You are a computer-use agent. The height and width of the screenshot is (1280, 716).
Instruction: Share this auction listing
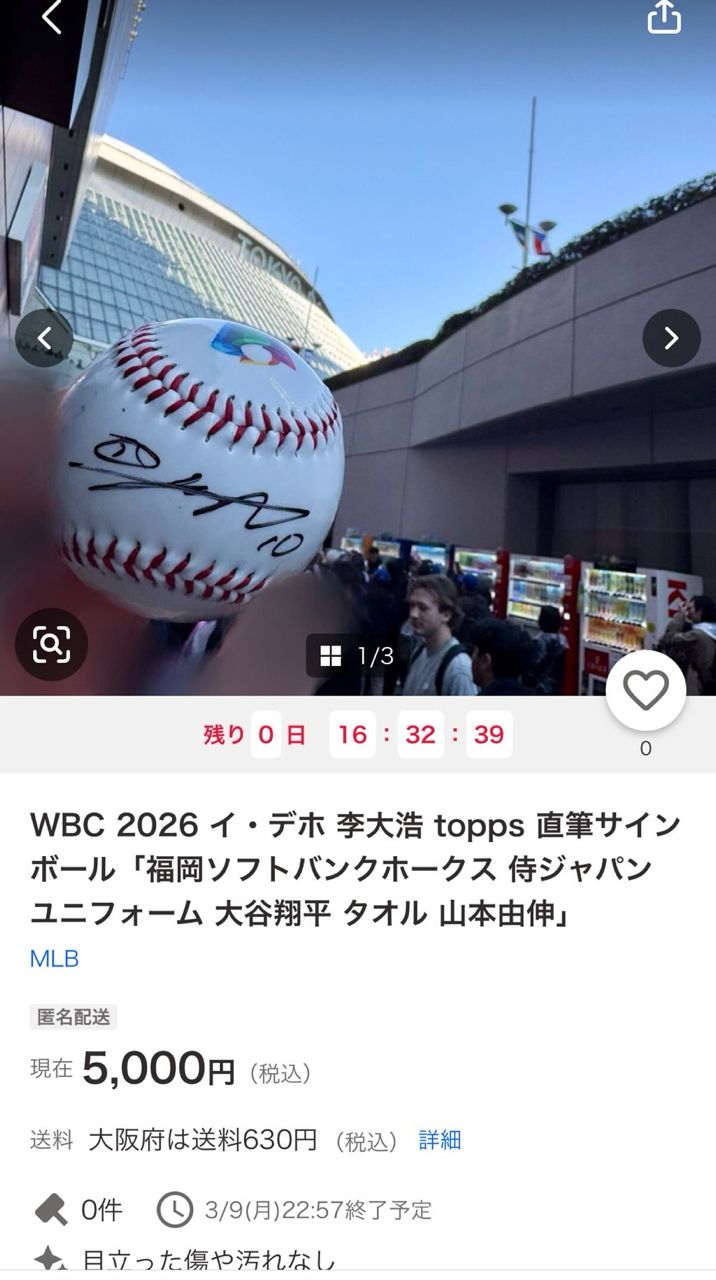point(664,17)
